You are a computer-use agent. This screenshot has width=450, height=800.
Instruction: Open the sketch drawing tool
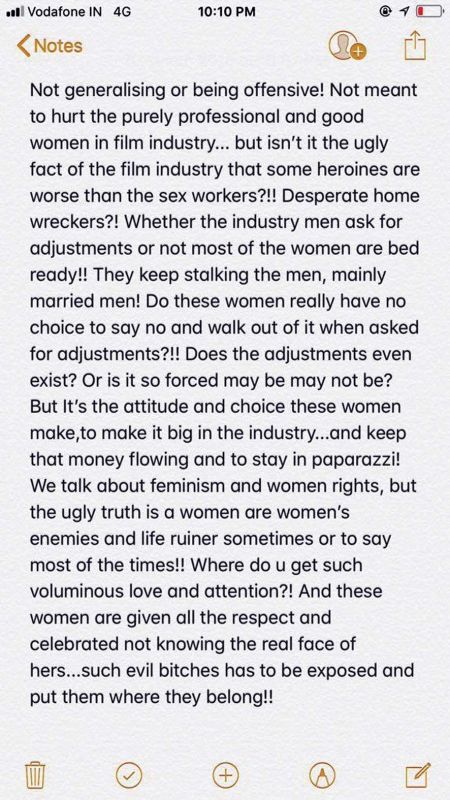tap(322, 776)
